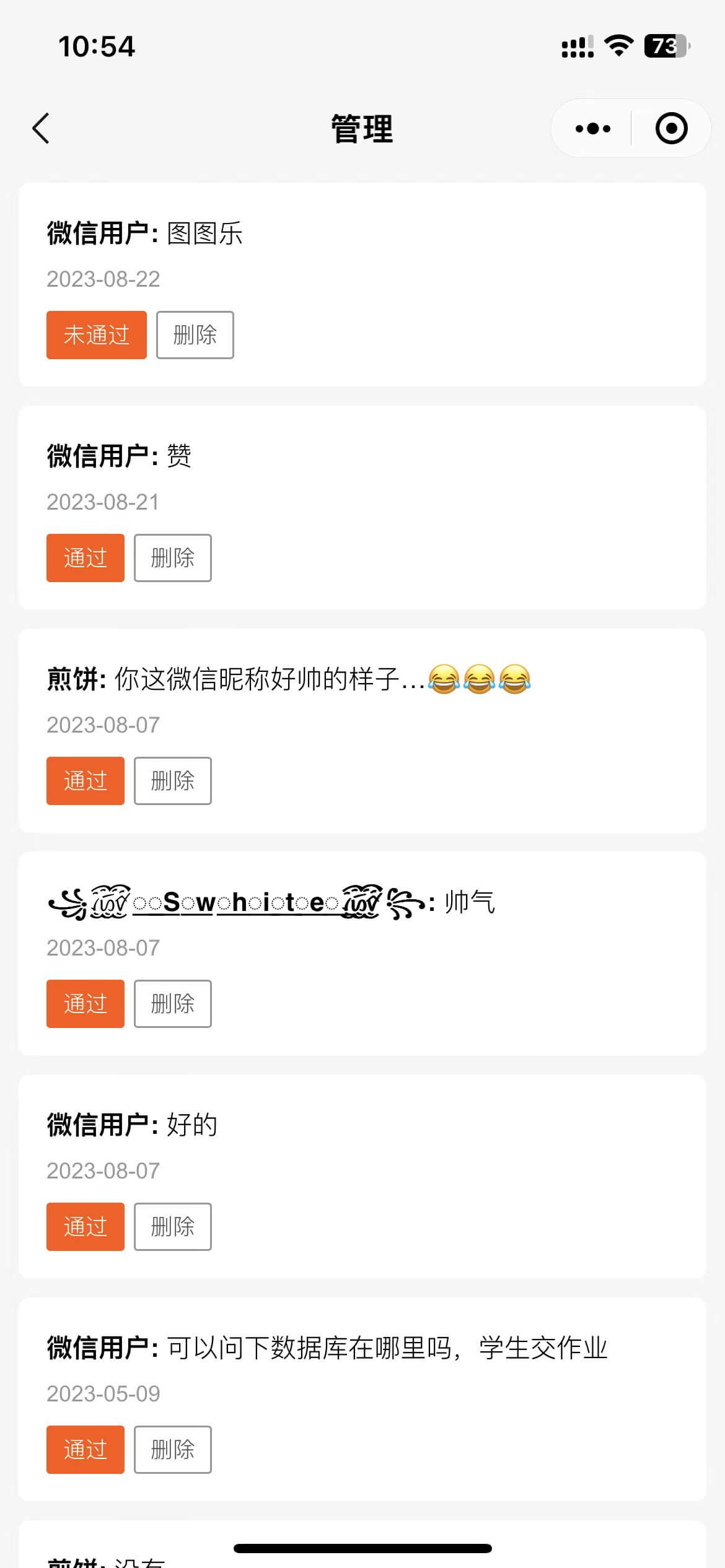Screen dimensions: 725x1568
Task: Open the mini program three-dot menu
Action: pos(592,129)
